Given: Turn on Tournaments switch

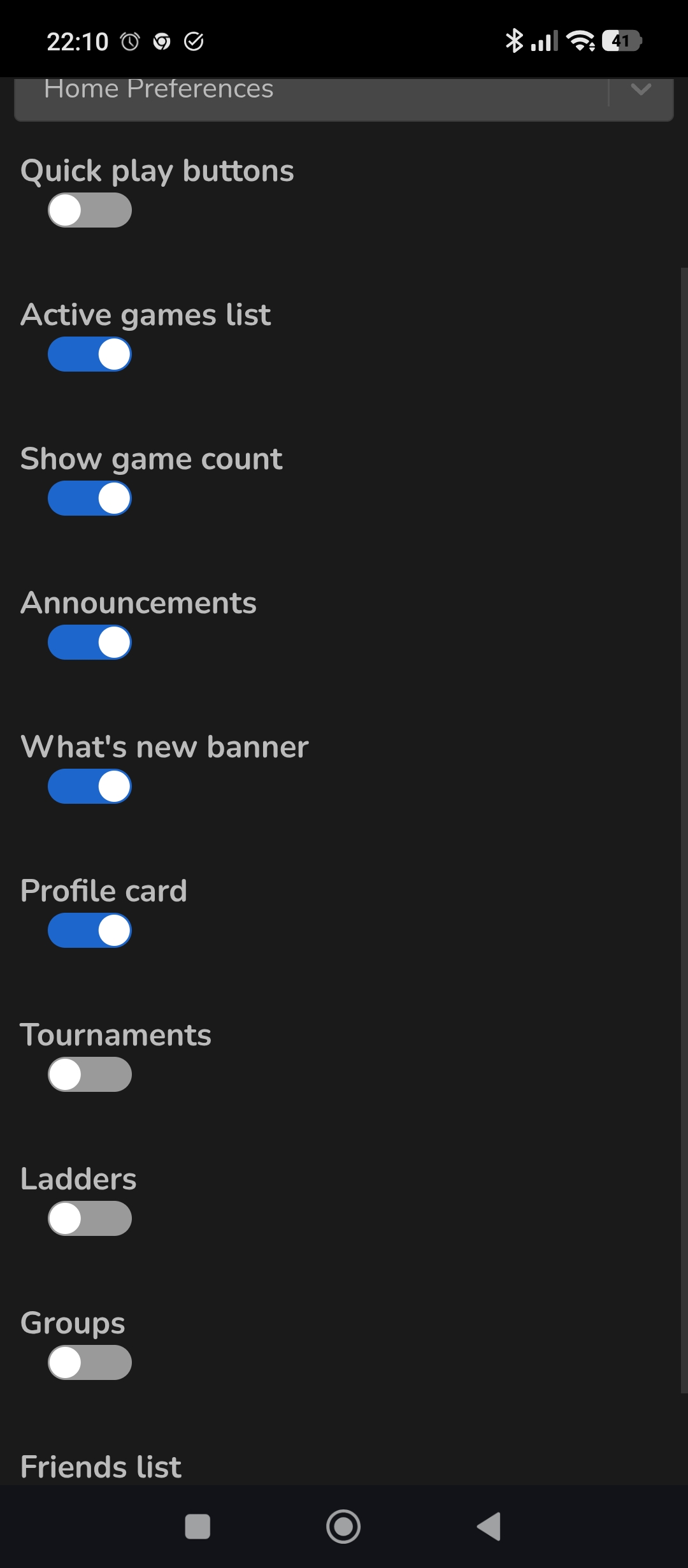Looking at the screenshot, I should (x=90, y=1075).
